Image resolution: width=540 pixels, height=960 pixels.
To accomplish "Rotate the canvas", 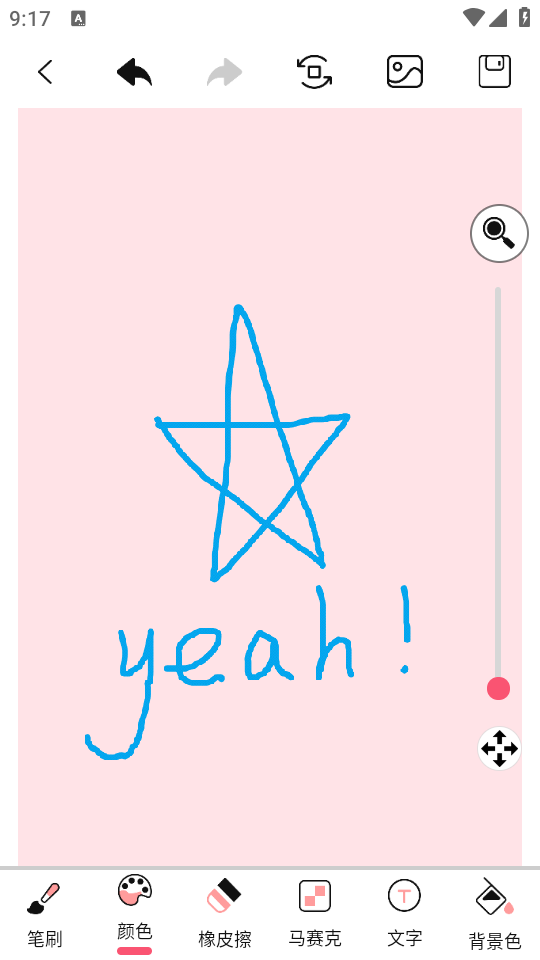I will 315,72.
